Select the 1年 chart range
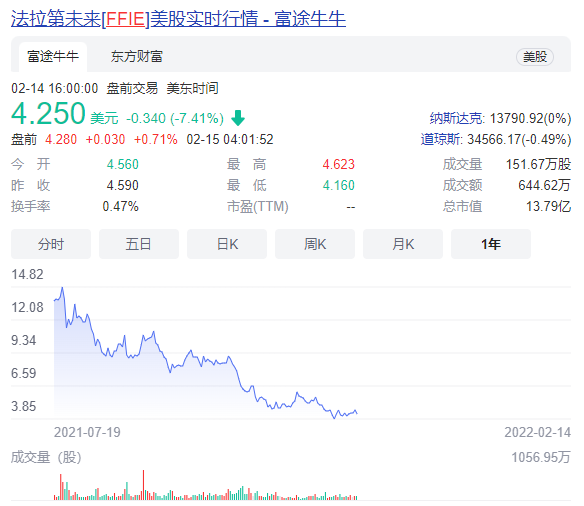Screen dimensions: 584x506 (491, 244)
